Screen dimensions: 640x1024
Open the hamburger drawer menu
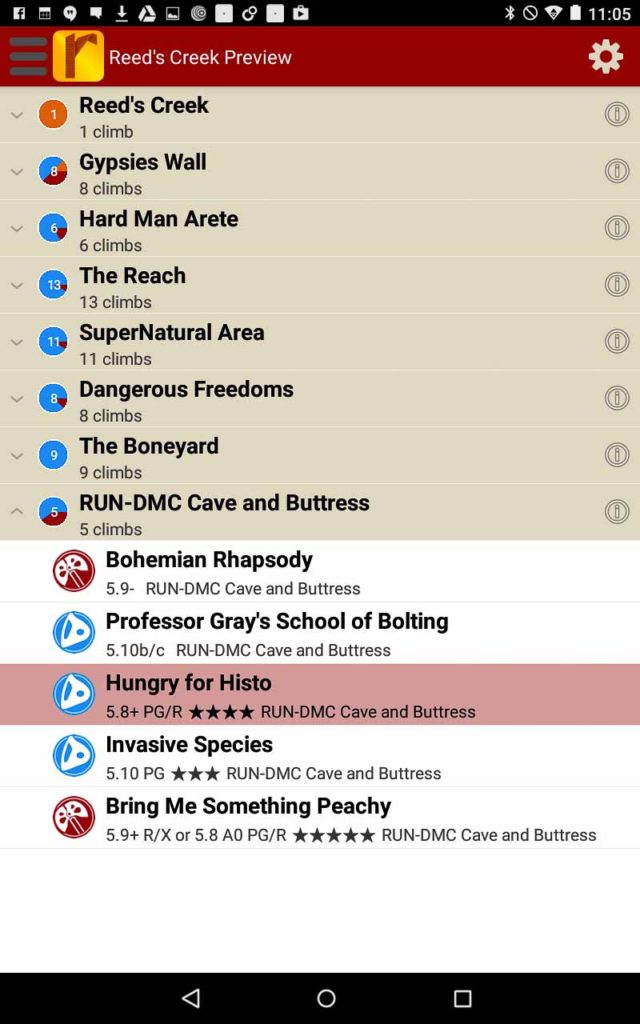pyautogui.click(x=28, y=57)
